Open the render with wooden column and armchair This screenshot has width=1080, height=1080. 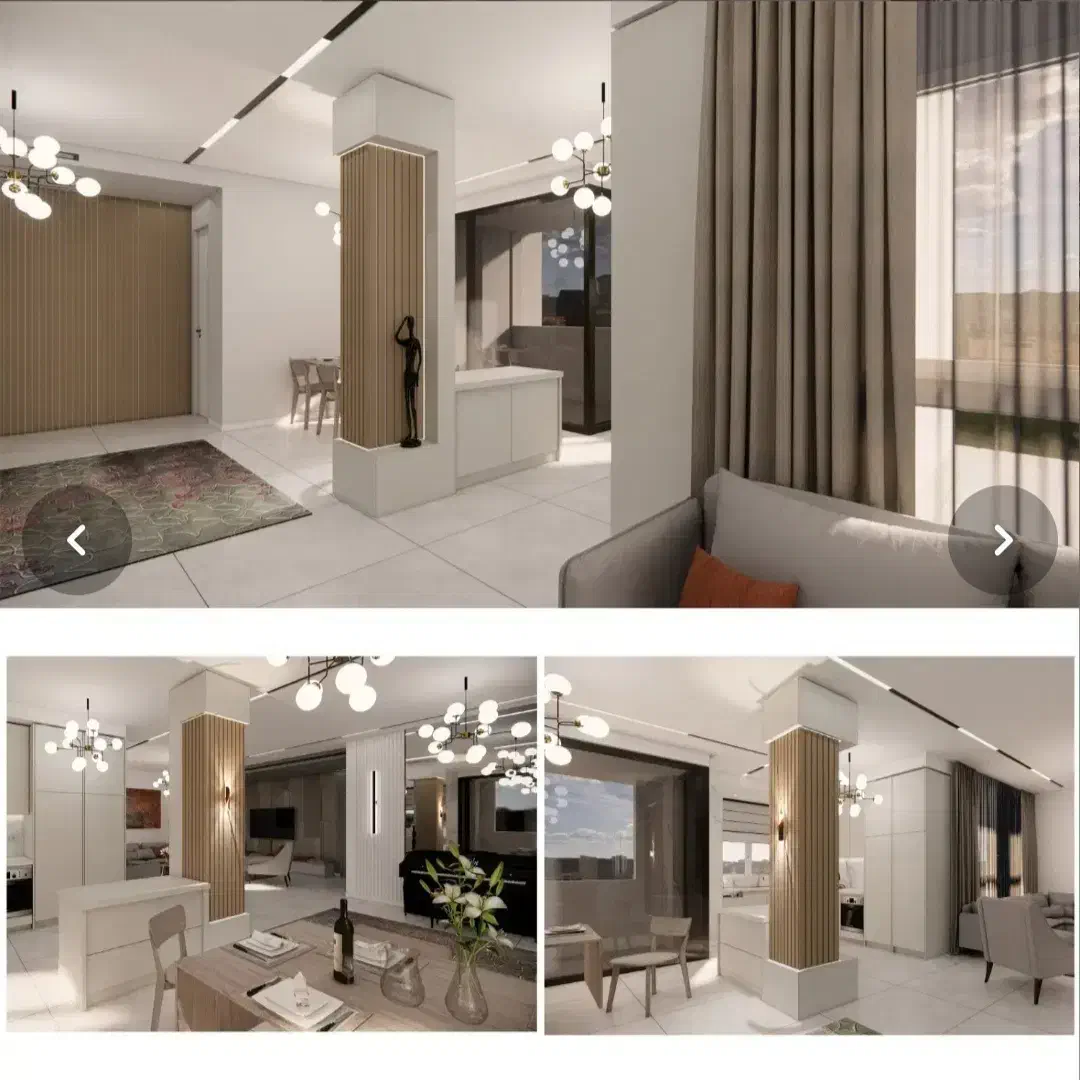[x=809, y=845]
